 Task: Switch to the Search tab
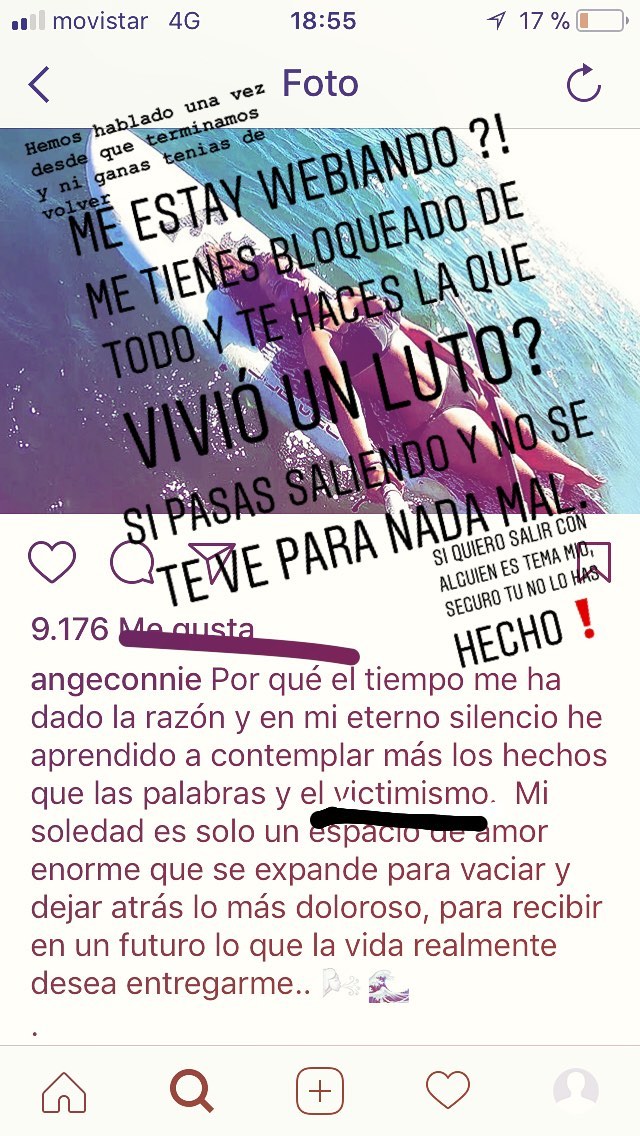click(191, 1090)
